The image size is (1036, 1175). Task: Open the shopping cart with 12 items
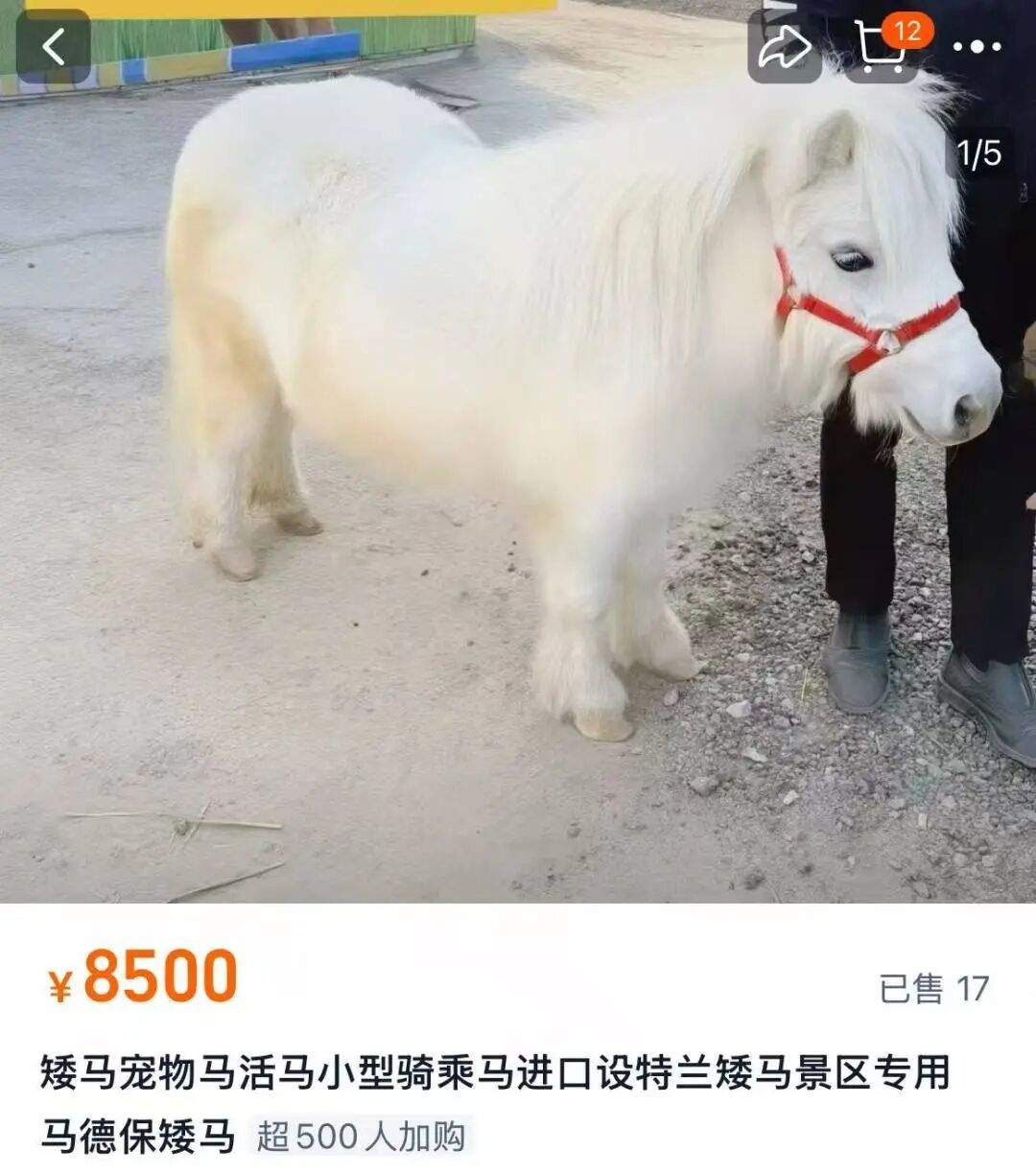[883, 47]
